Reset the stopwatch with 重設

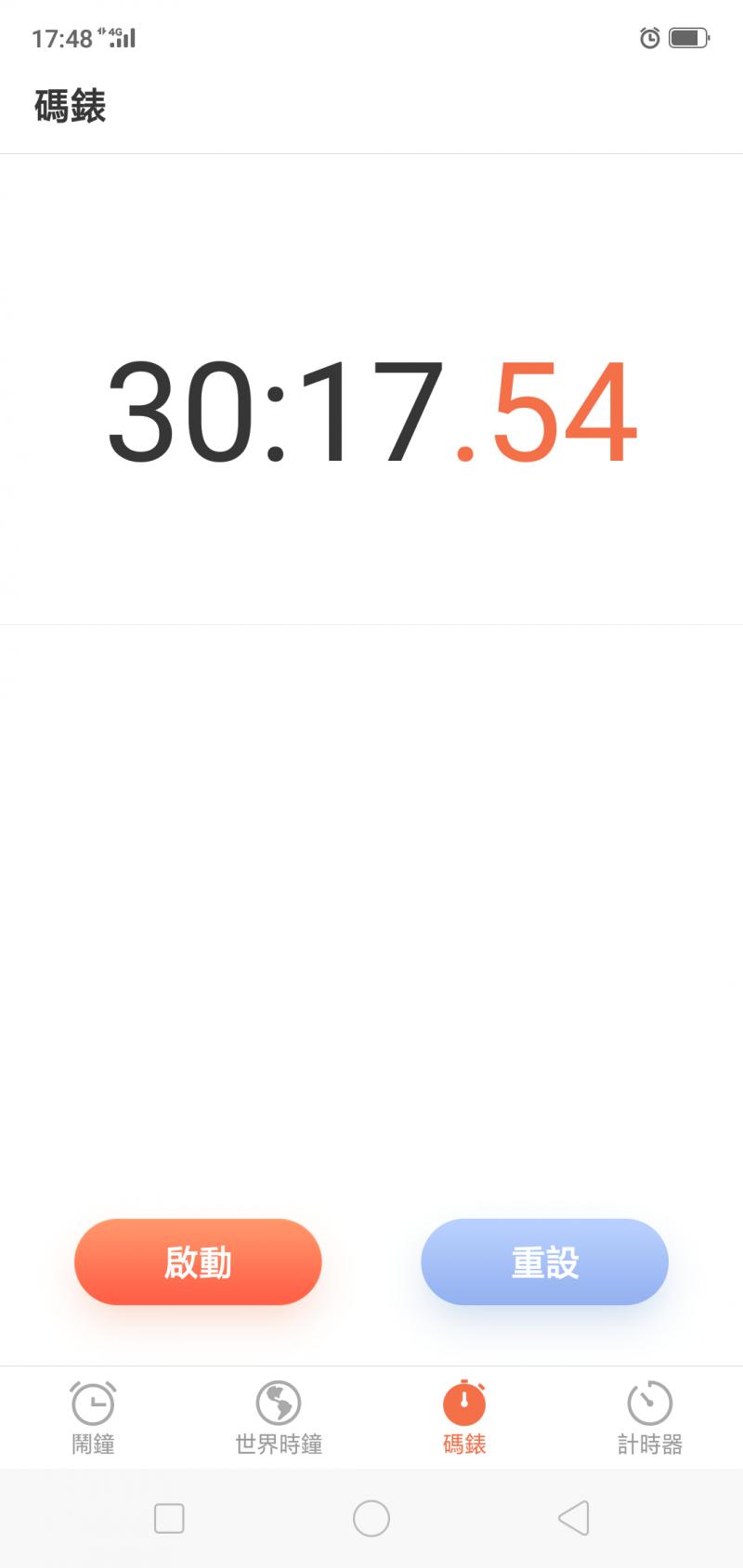pyautogui.click(x=544, y=1261)
